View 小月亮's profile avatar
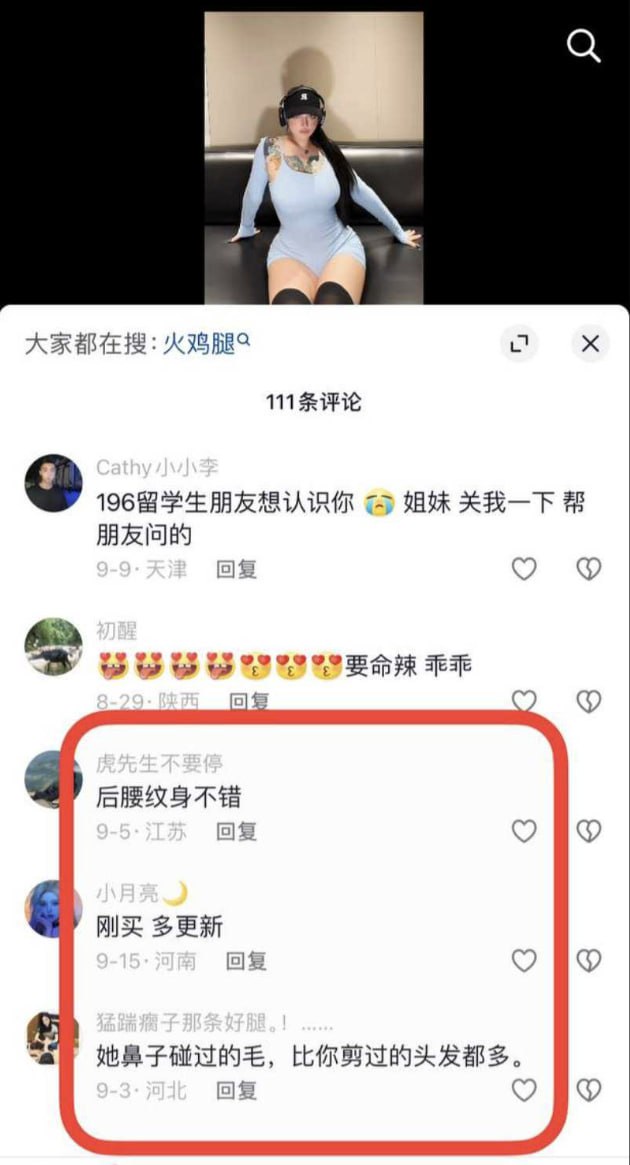Image resolution: width=630 pixels, height=1165 pixels. pos(53,908)
